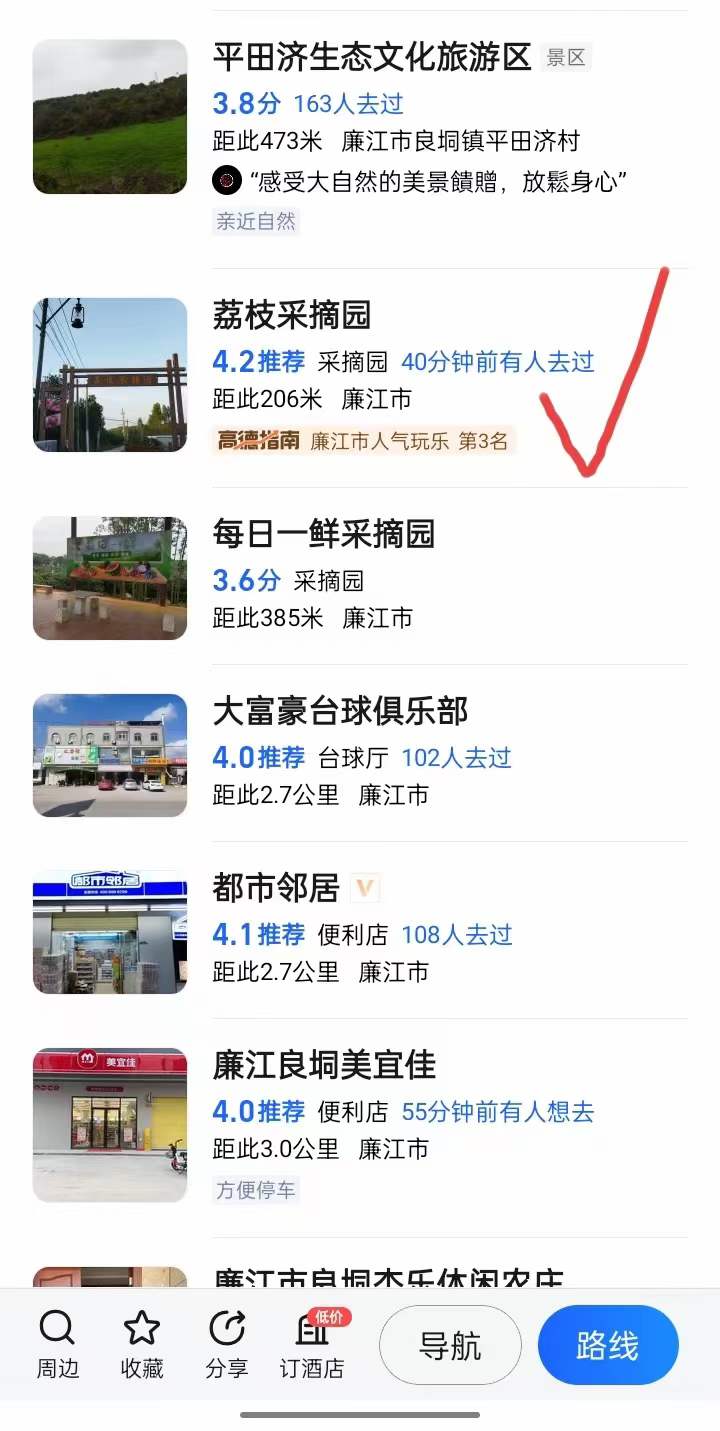
Task: Start navigation with 导航 button
Action: coord(450,1345)
